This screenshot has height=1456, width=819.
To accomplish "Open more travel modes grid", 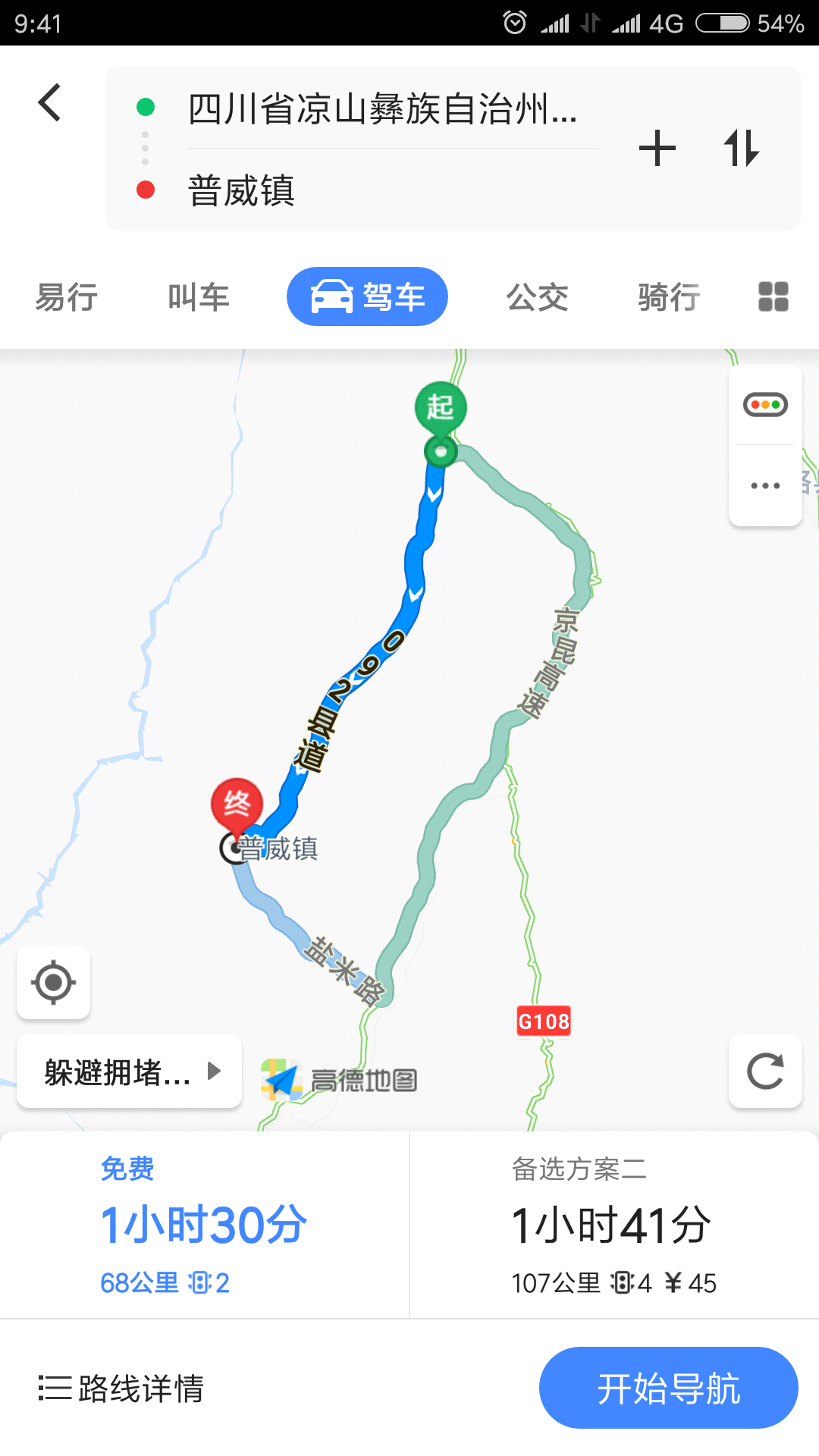I will click(x=773, y=297).
